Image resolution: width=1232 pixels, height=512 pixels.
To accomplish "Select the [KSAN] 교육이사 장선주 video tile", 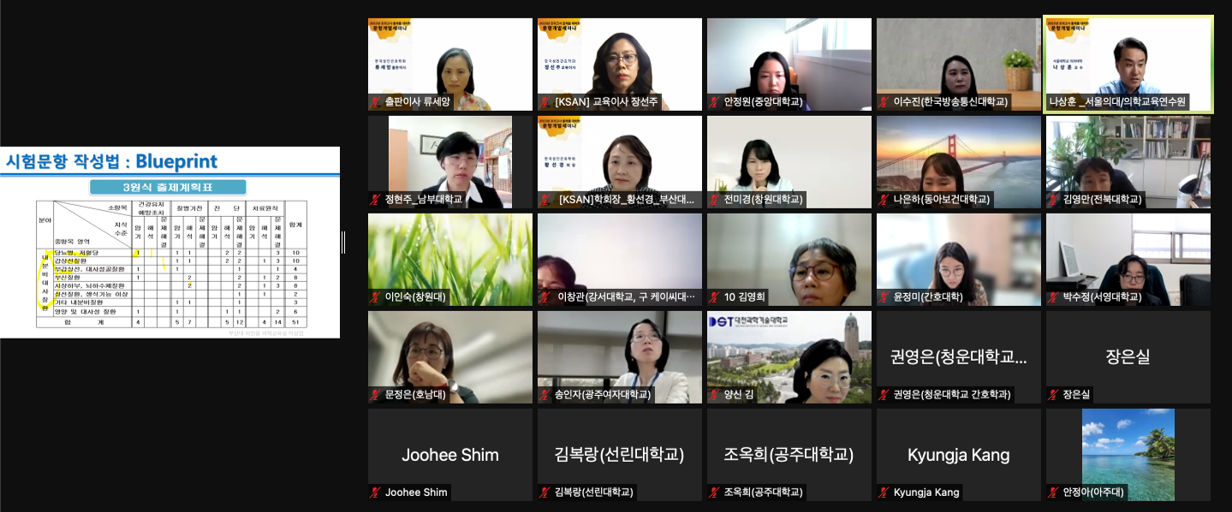I will (x=619, y=63).
